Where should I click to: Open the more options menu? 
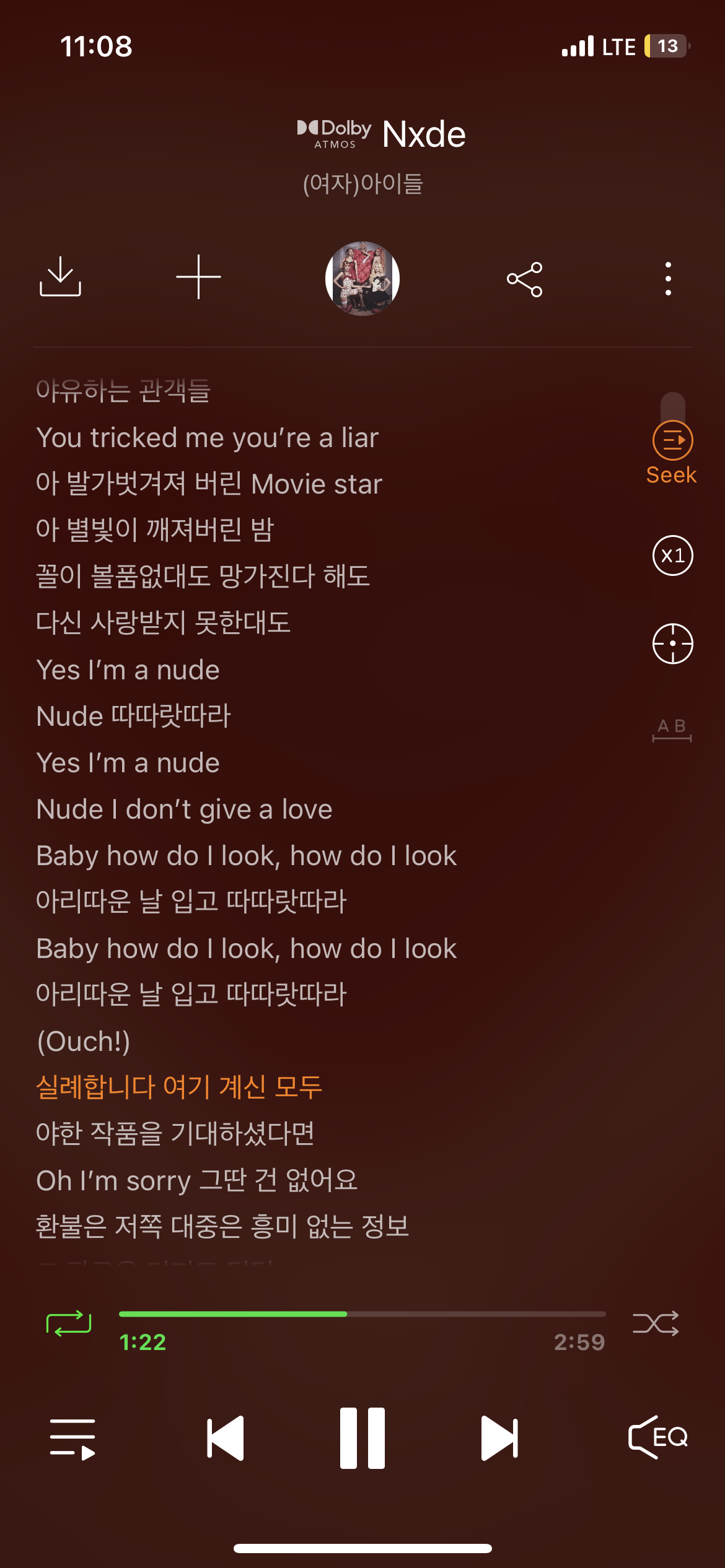[667, 278]
